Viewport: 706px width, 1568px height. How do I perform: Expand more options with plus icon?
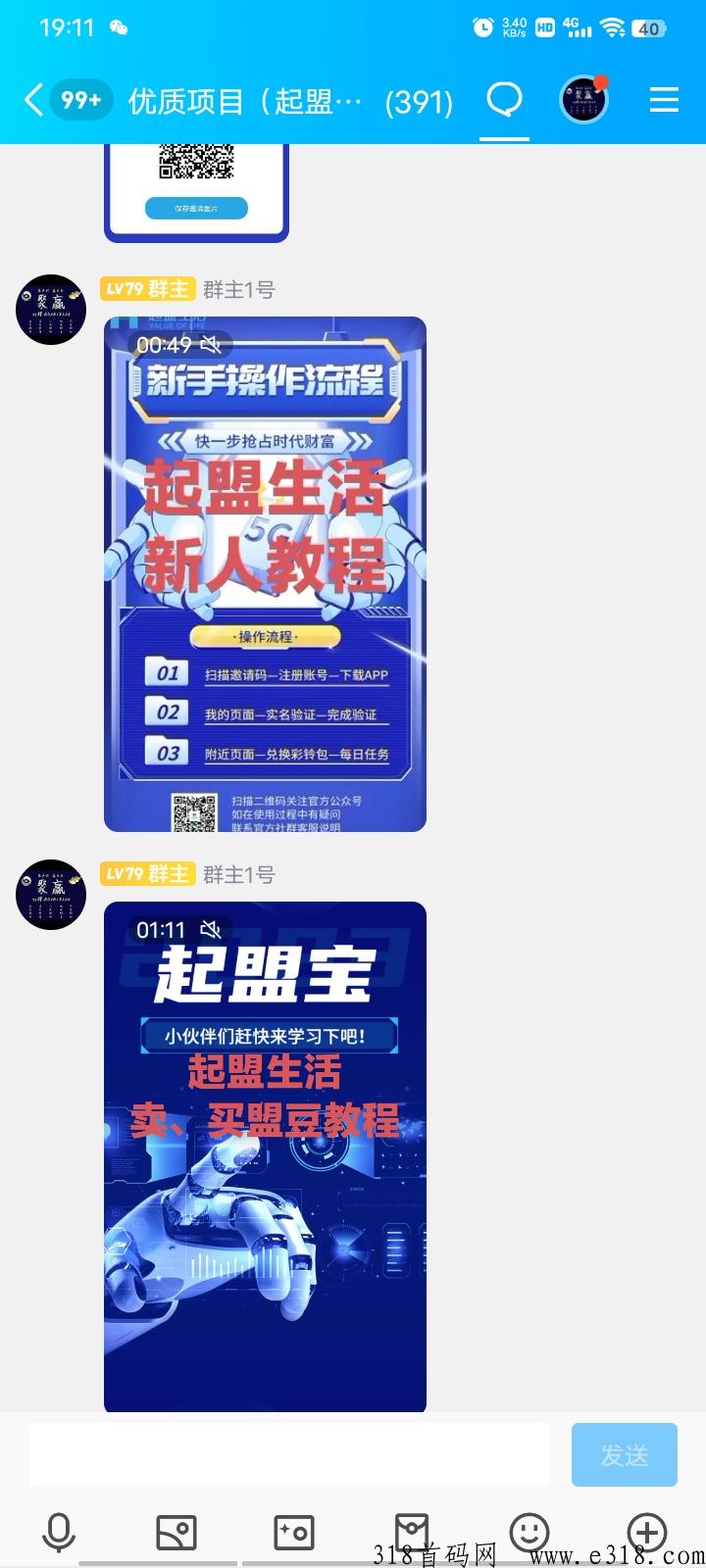pyautogui.click(x=647, y=1532)
